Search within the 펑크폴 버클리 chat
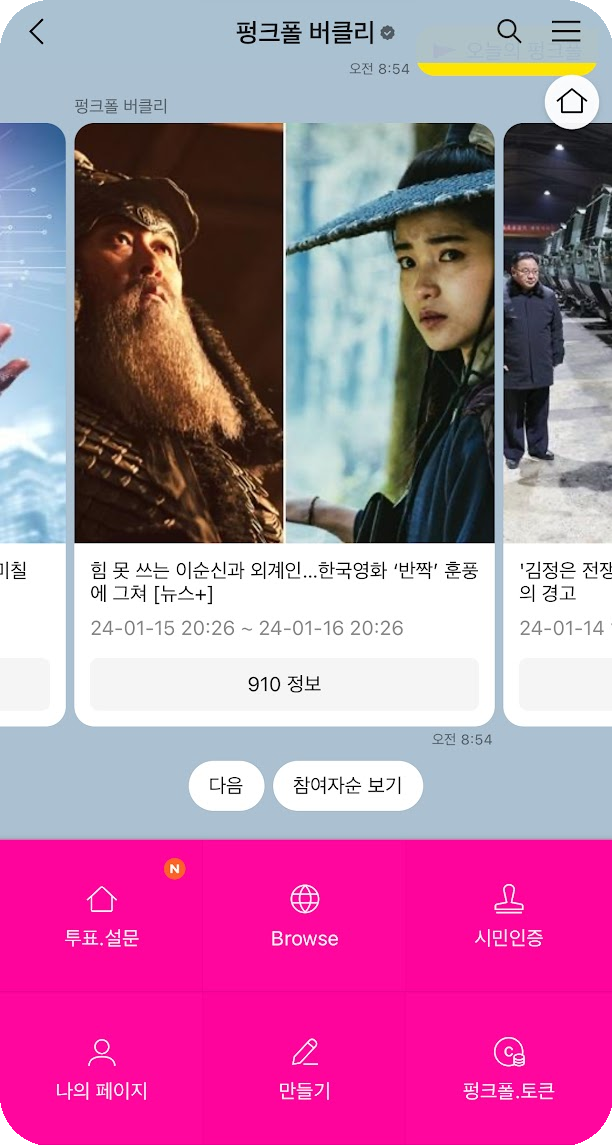The image size is (612, 1145). coord(509,32)
